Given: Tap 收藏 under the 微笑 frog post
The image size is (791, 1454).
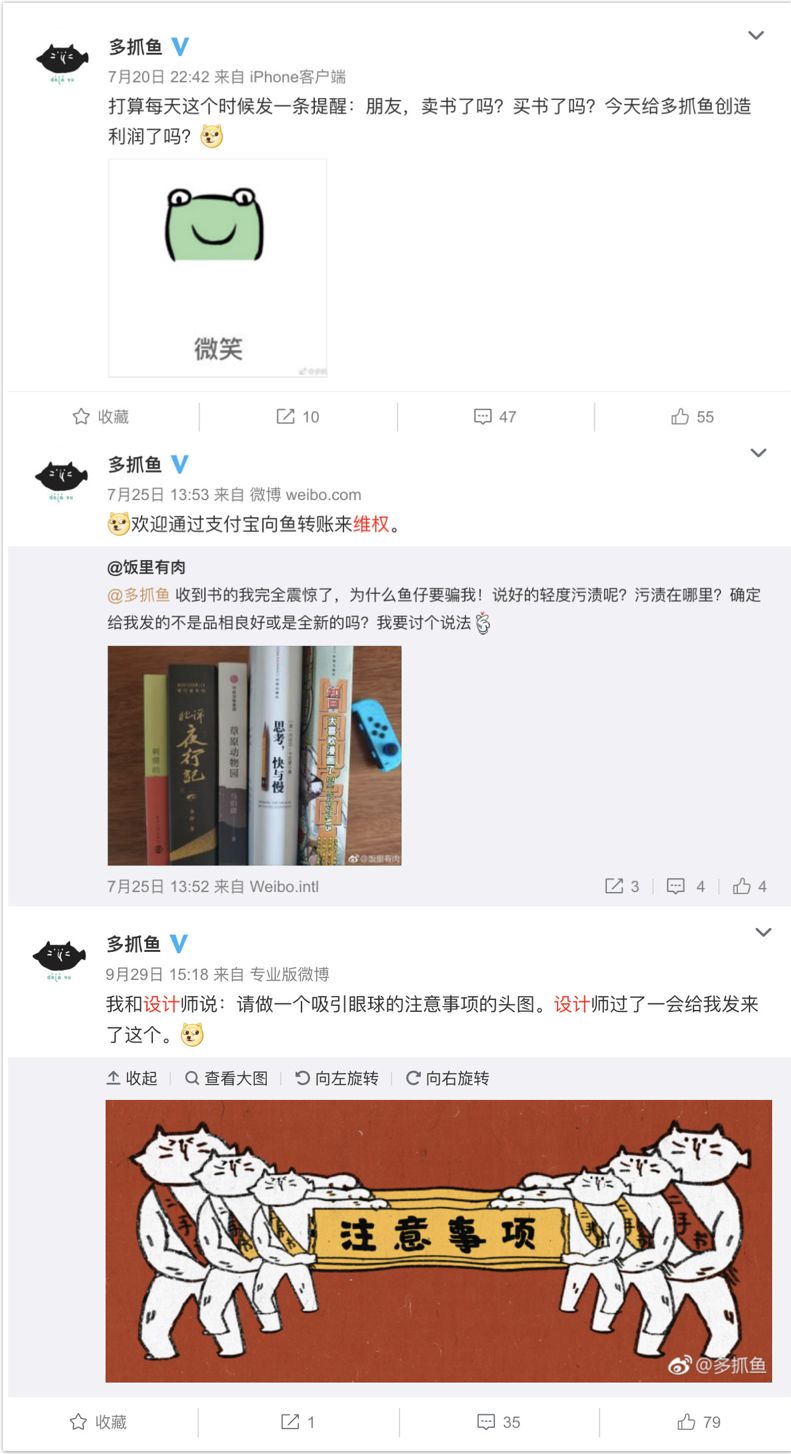Looking at the screenshot, I should 101,416.
